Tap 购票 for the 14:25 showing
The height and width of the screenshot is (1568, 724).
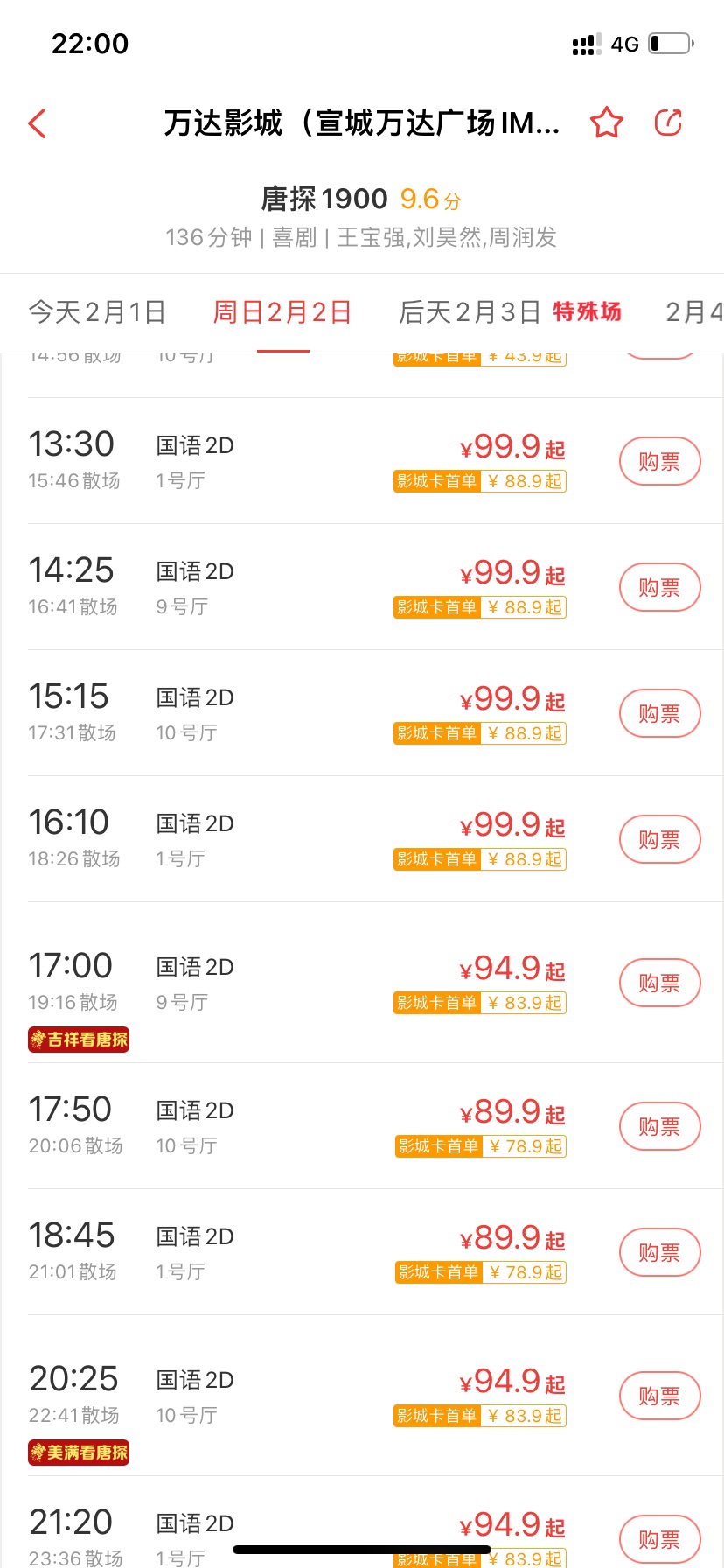pyautogui.click(x=660, y=587)
